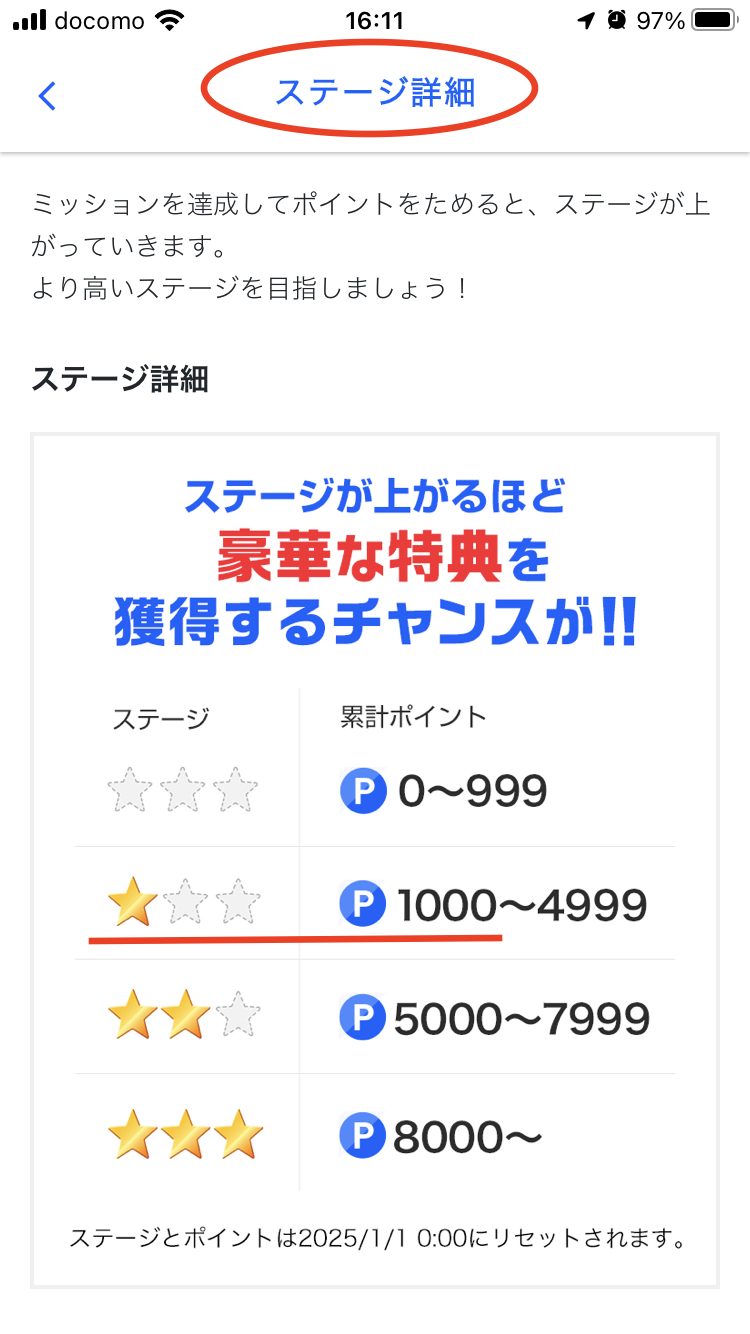Tap the three gold stars in the top stage row
Viewport: 750px width, 1334px height.
click(x=185, y=1135)
